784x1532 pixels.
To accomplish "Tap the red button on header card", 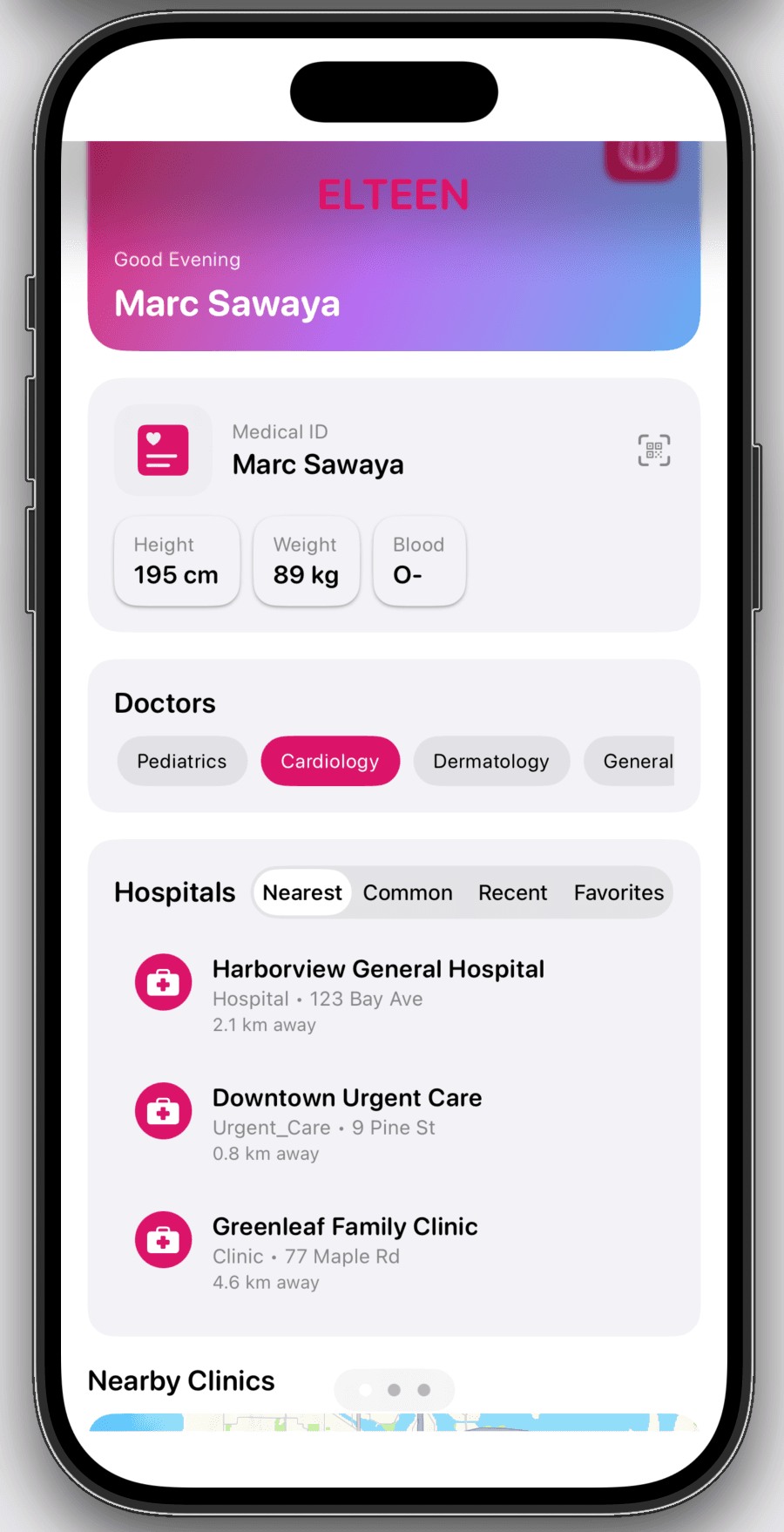I will click(641, 159).
